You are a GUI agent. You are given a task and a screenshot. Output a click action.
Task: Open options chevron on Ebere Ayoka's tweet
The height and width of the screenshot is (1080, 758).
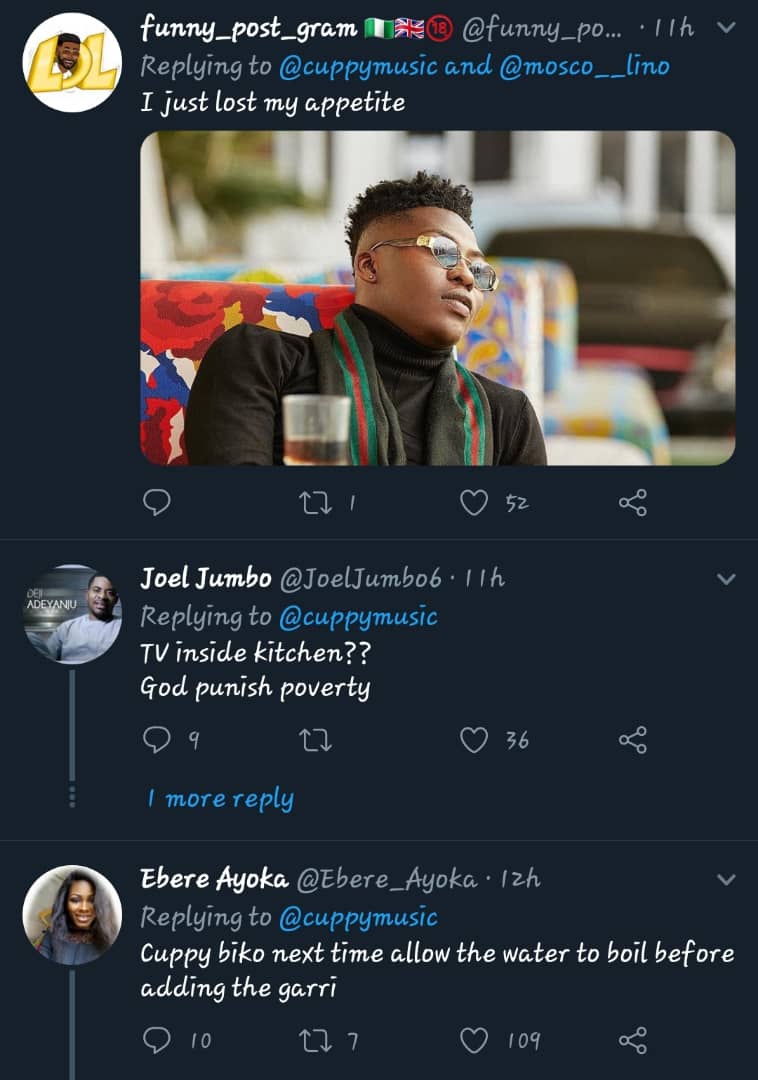click(727, 880)
